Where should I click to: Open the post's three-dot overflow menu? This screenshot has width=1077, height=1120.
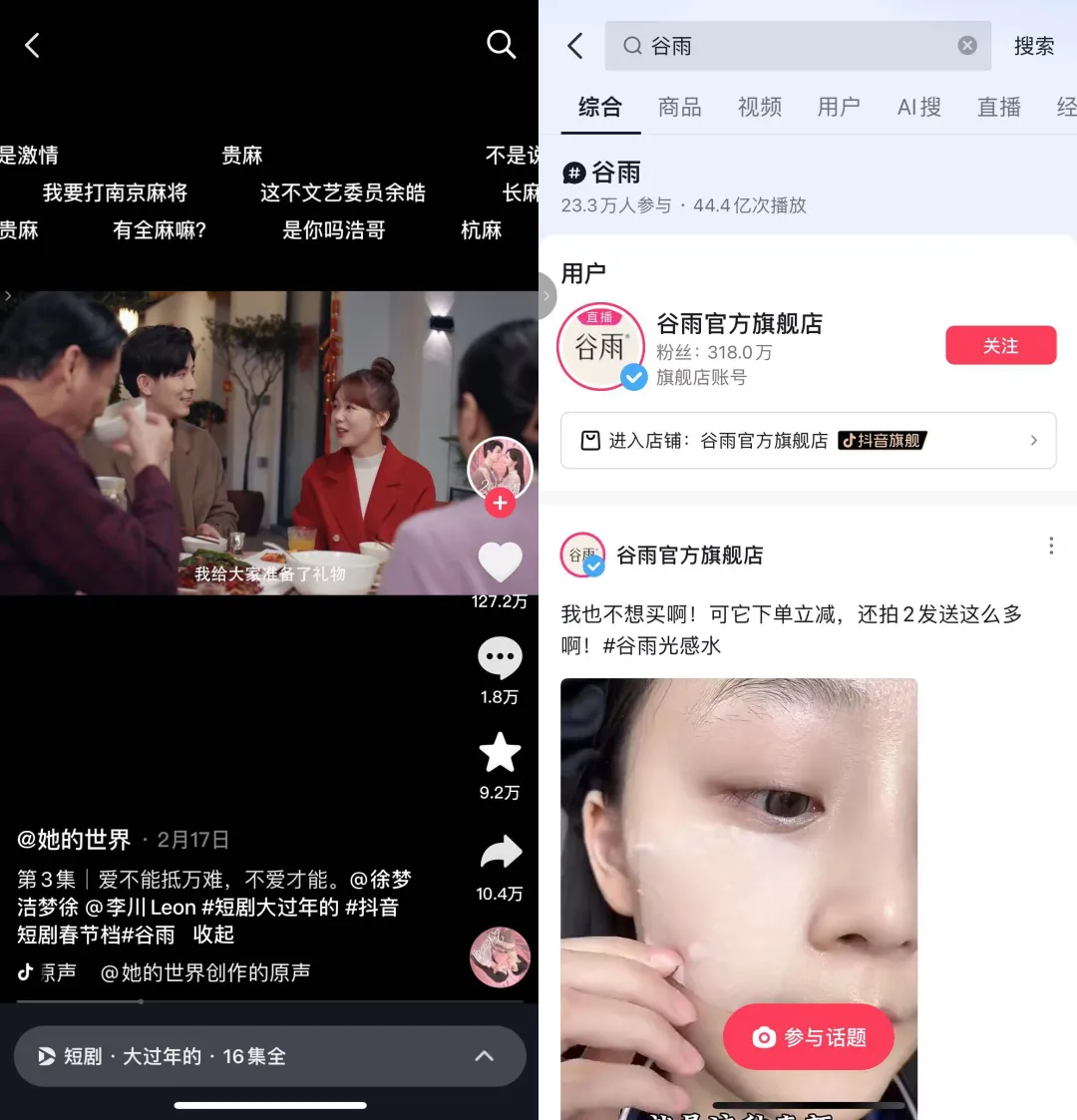coord(1051,546)
